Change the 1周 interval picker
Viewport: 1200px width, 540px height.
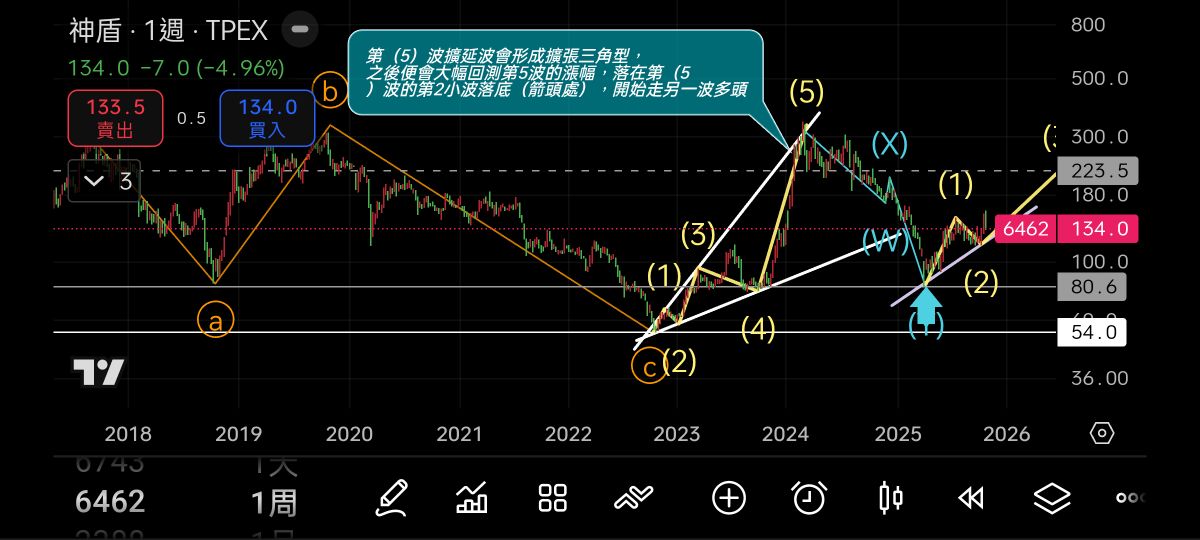click(274, 501)
